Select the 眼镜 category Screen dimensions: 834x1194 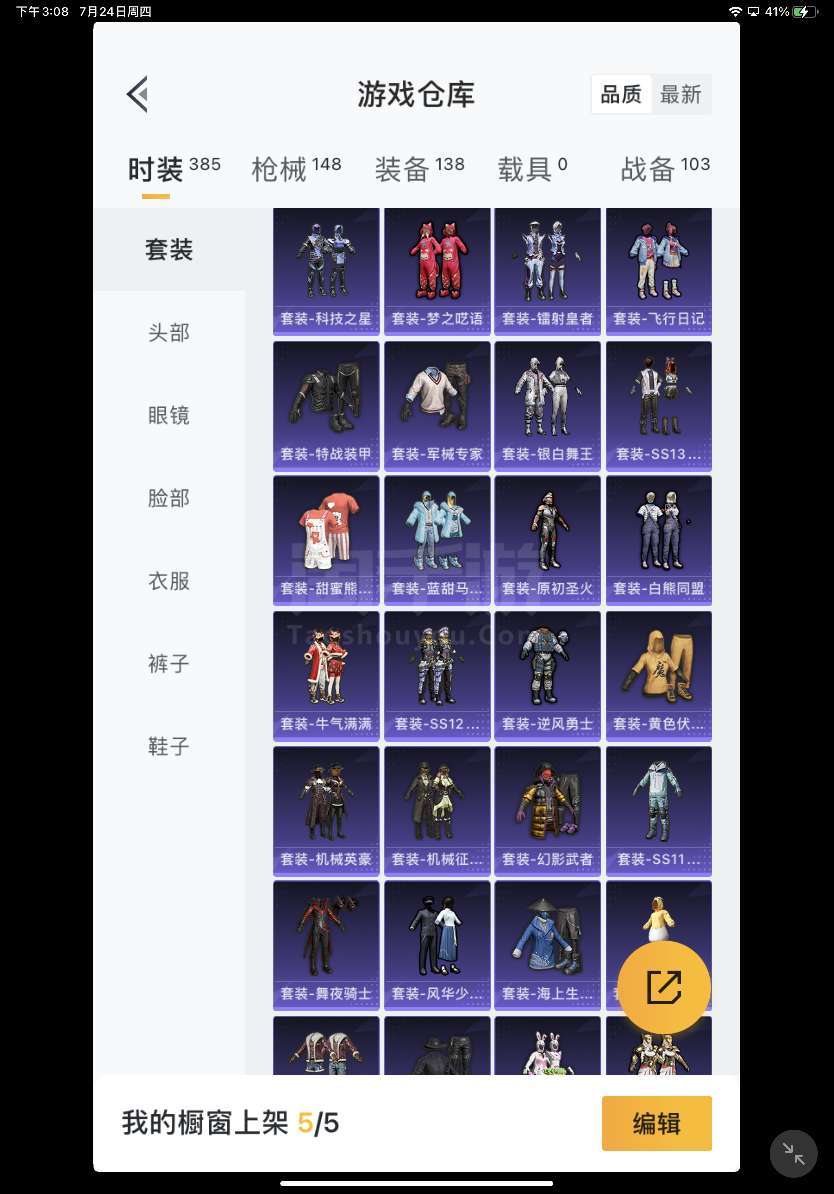169,416
